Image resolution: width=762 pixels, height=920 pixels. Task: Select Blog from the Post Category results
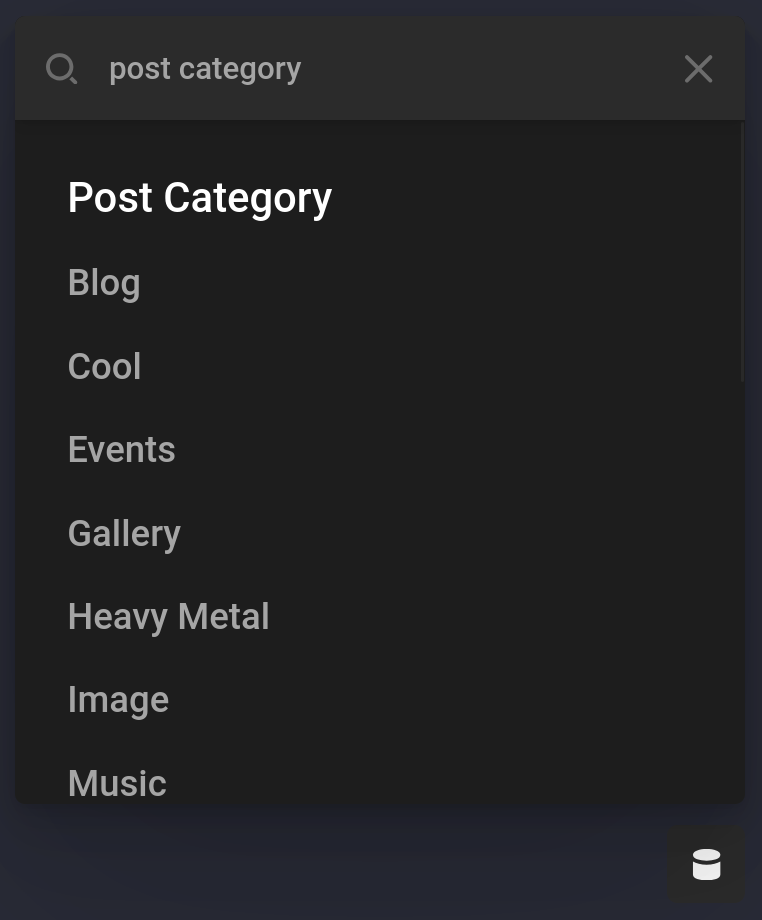point(104,282)
